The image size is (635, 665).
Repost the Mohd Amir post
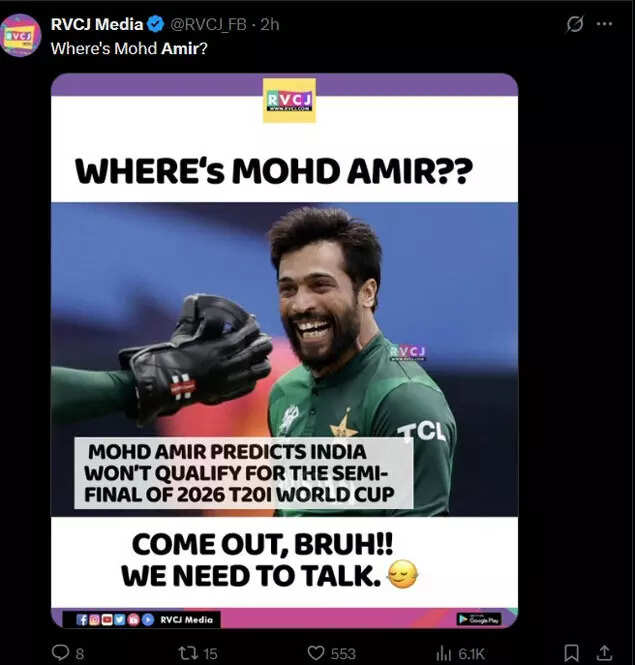(x=185, y=653)
